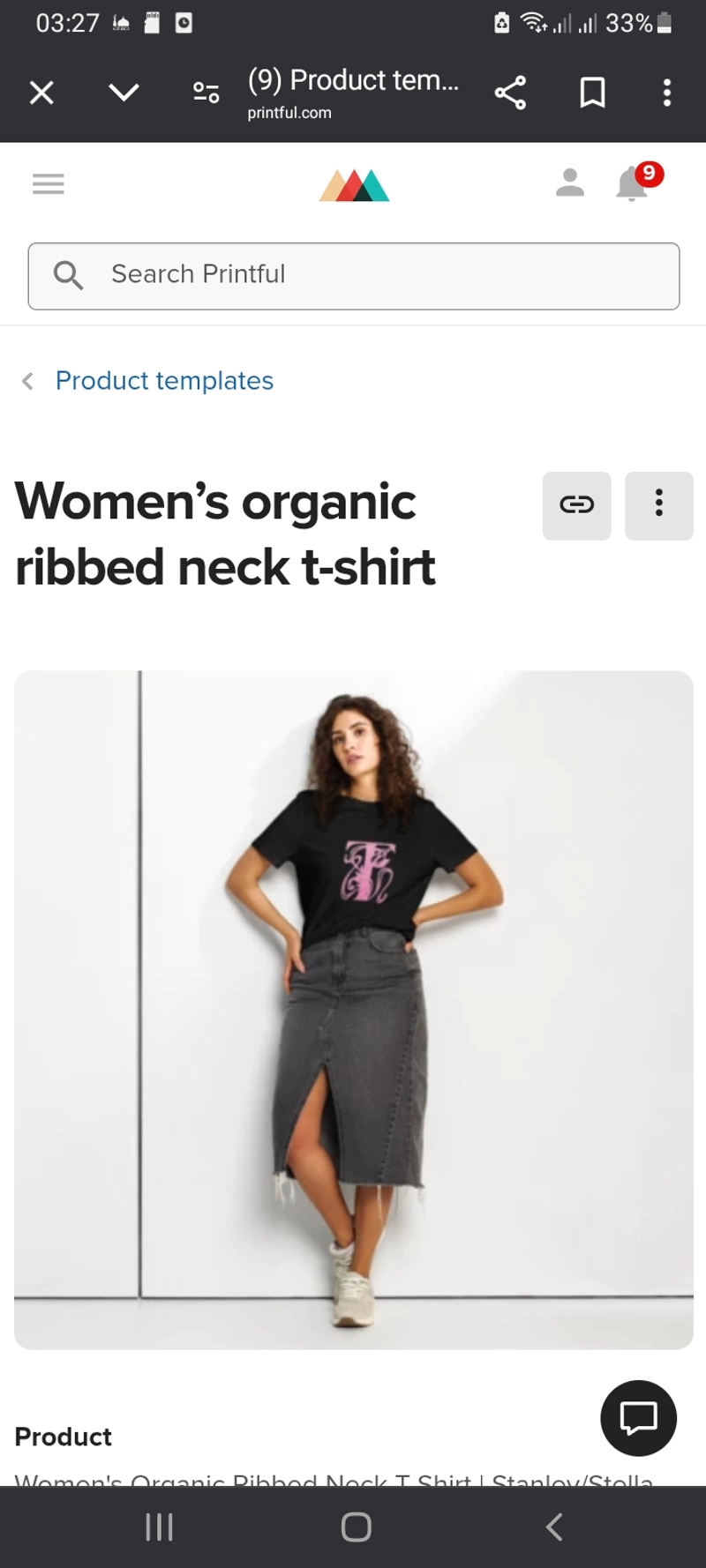Viewport: 706px width, 1568px height.
Task: Go to Printful home via logo
Action: [x=354, y=185]
